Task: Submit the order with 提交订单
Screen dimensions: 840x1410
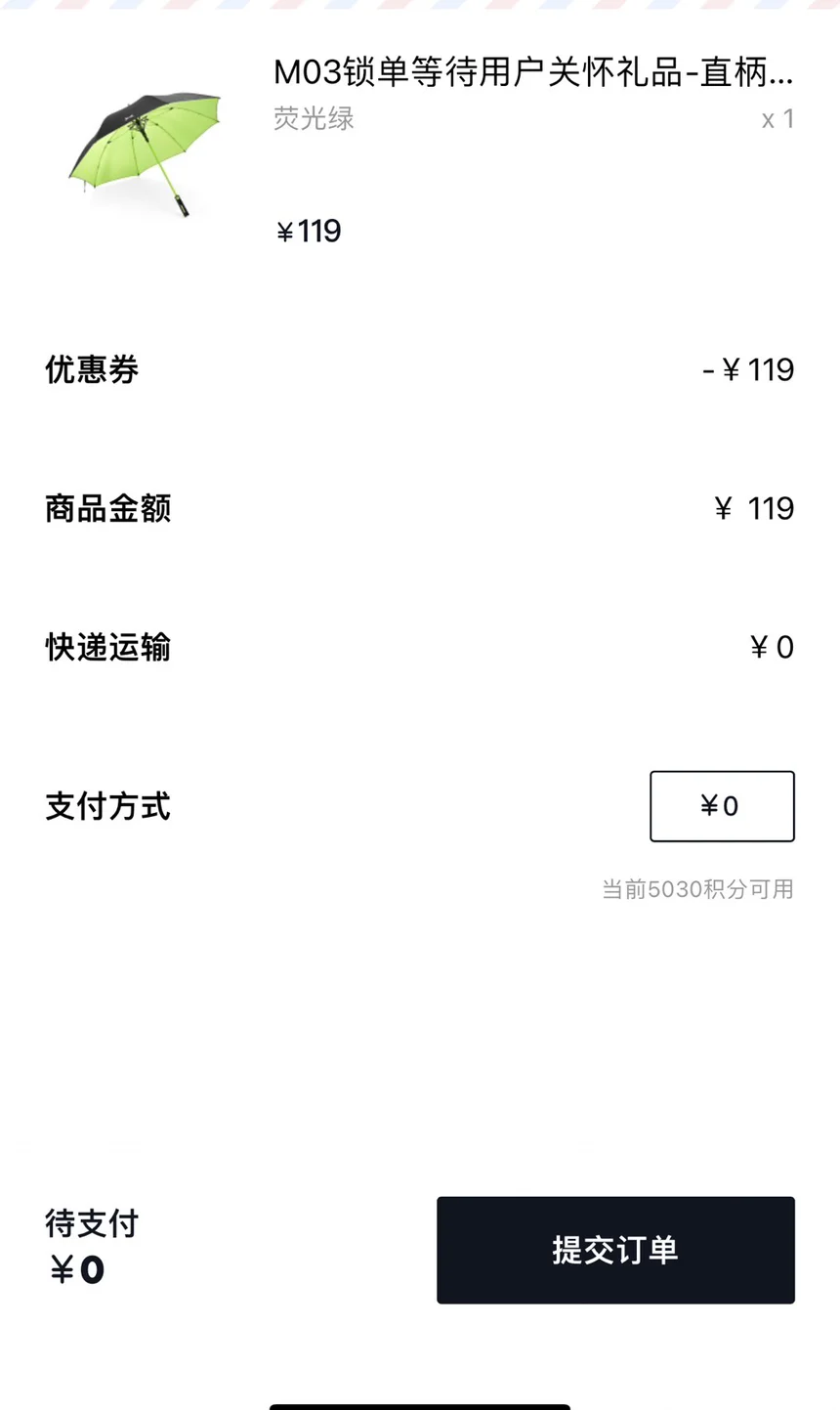Action: (615, 1250)
